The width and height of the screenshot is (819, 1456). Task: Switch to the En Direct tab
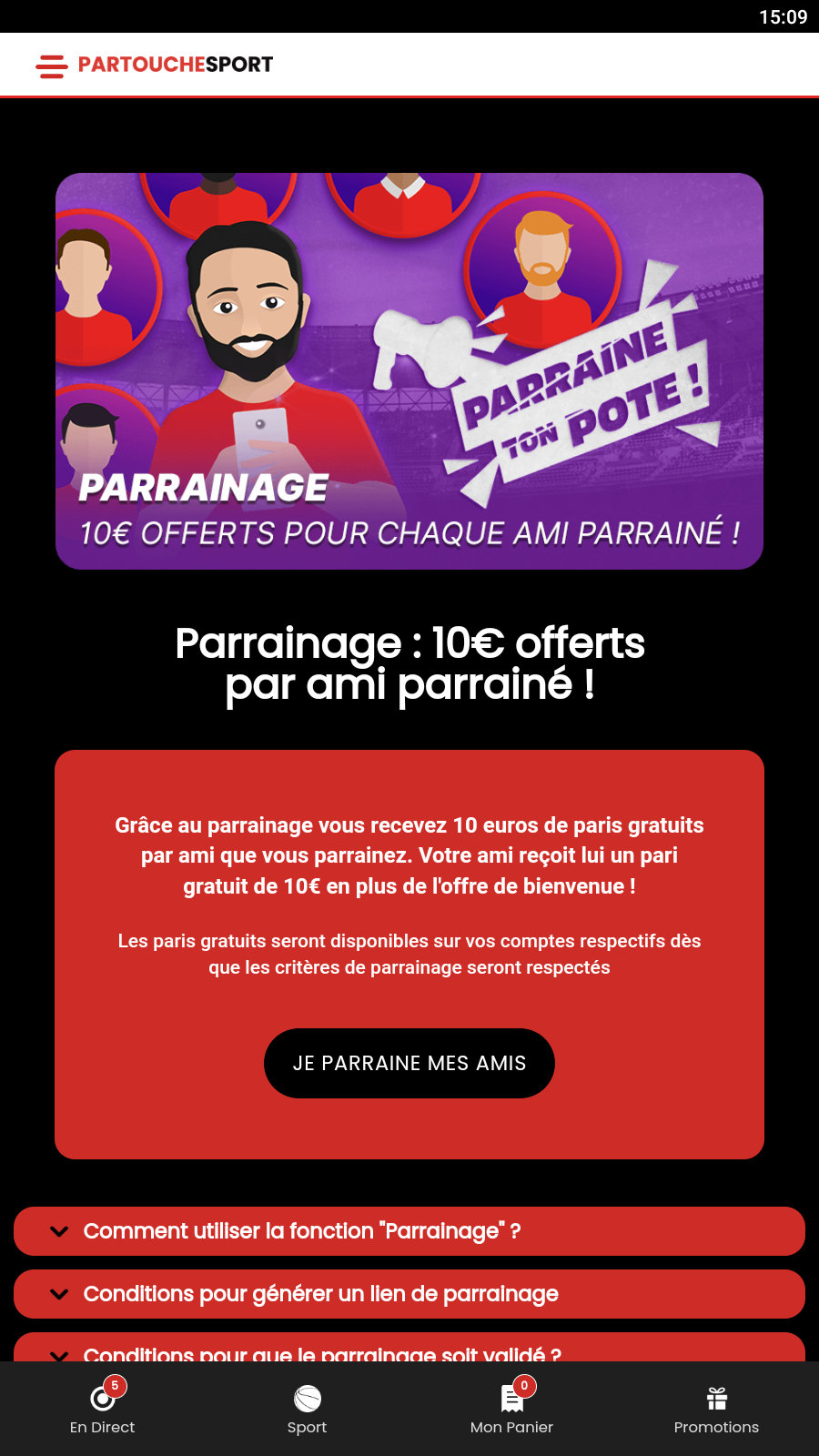click(102, 1409)
